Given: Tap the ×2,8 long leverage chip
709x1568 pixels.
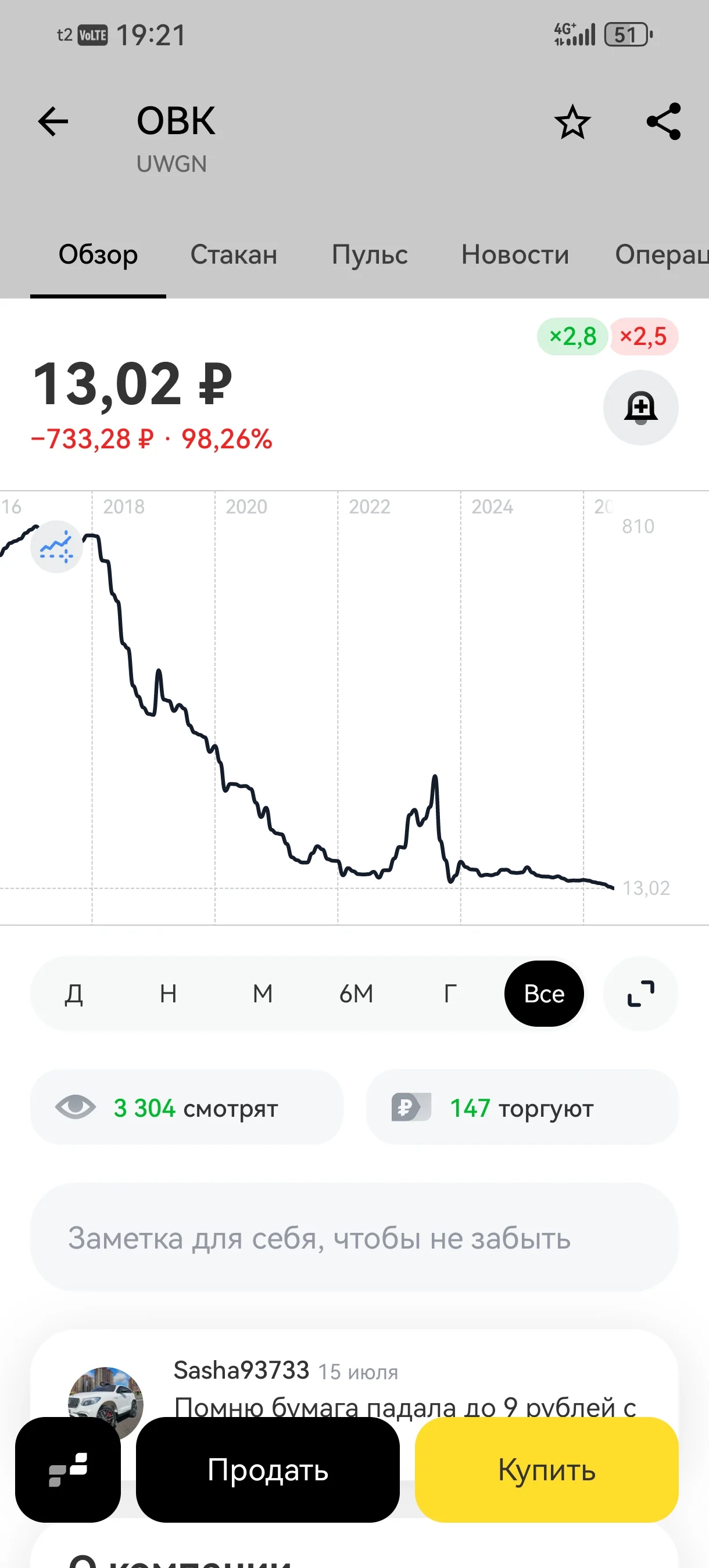Looking at the screenshot, I should tap(572, 336).
